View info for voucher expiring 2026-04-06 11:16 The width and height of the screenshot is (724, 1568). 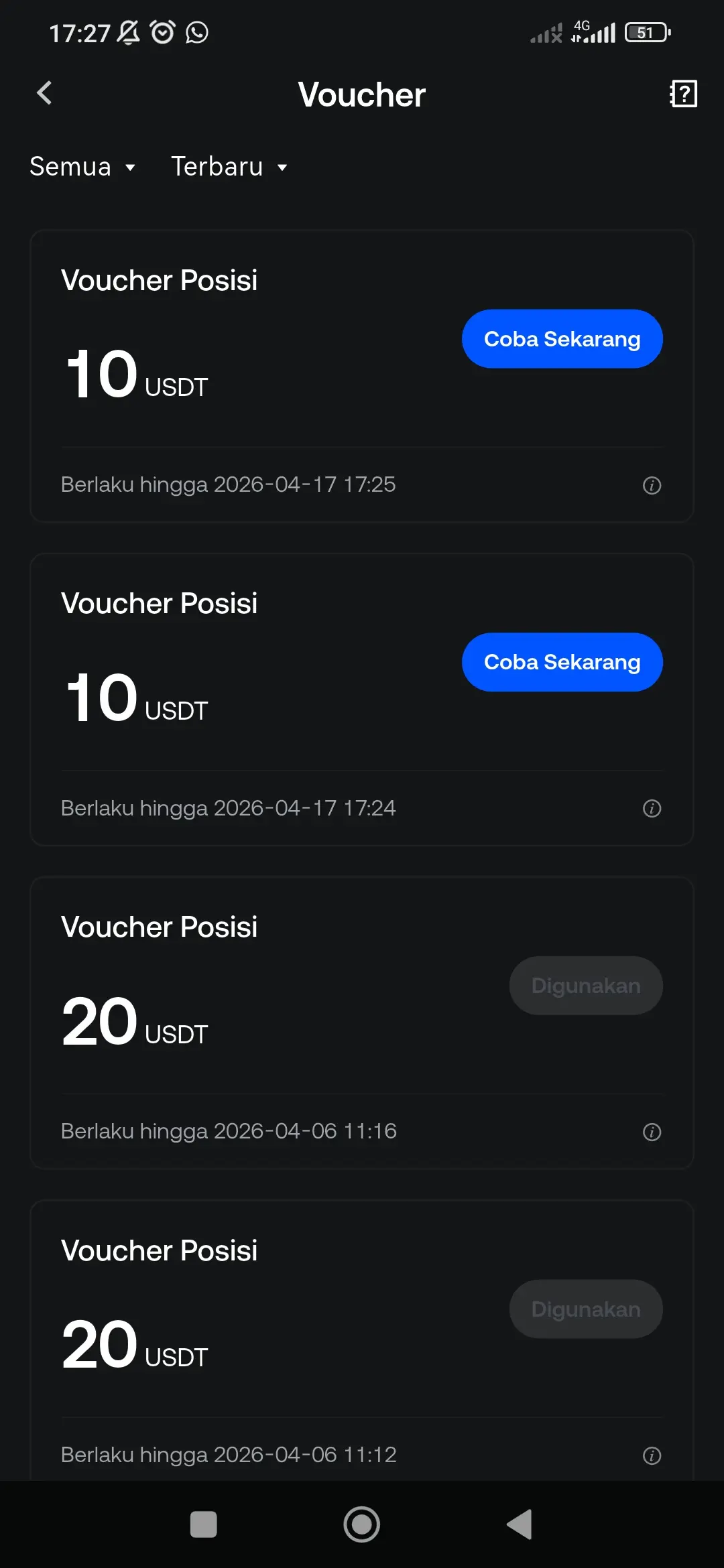tap(652, 1132)
